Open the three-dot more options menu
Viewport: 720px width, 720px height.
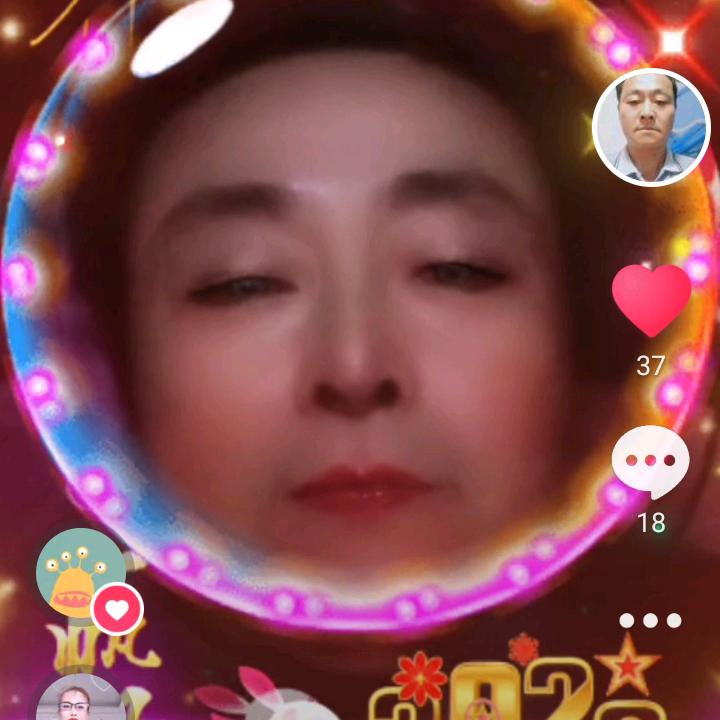(x=650, y=621)
